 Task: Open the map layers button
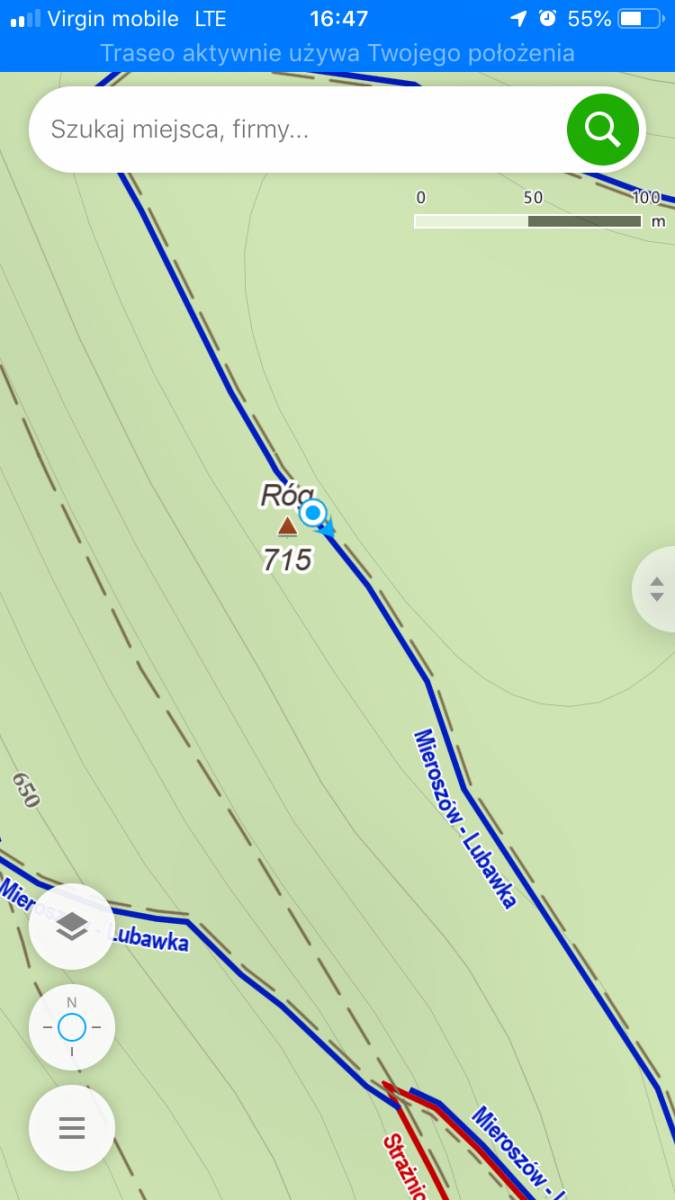tap(72, 927)
